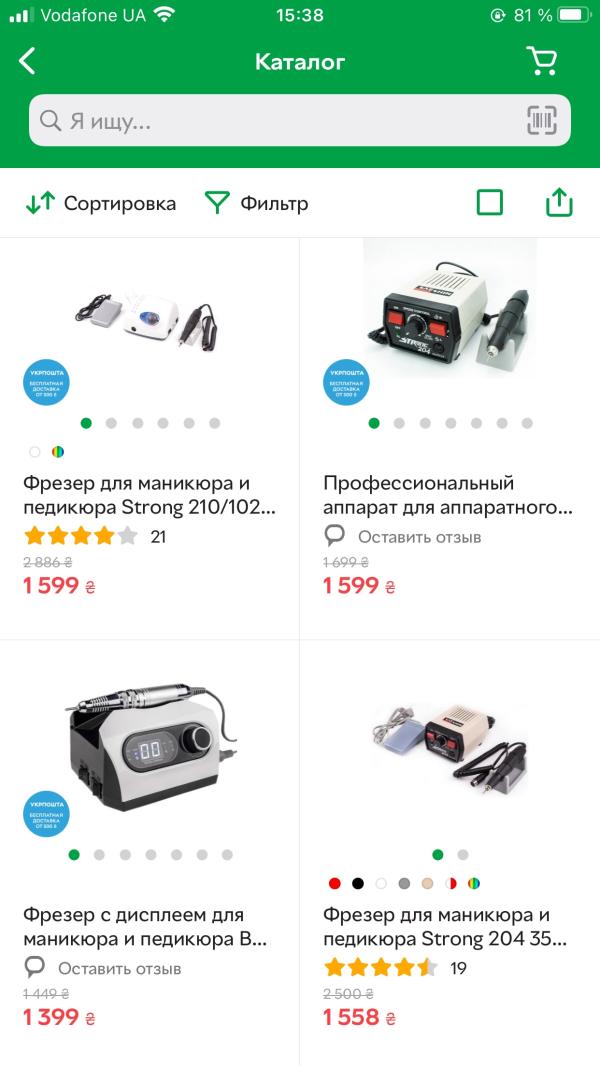Pick white color for Strong 210/102
Viewport: 600px width, 1066px height.
35,451
